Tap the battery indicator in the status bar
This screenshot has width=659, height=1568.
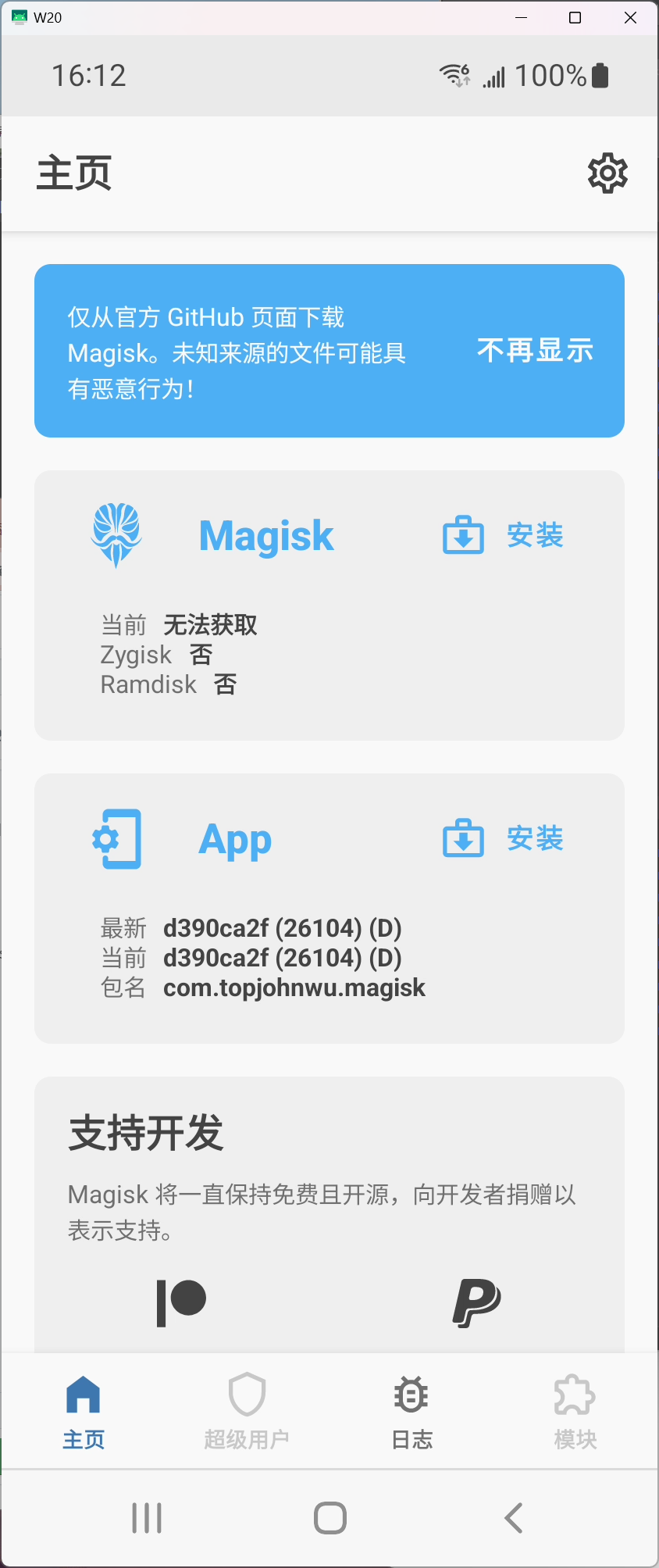[601, 74]
